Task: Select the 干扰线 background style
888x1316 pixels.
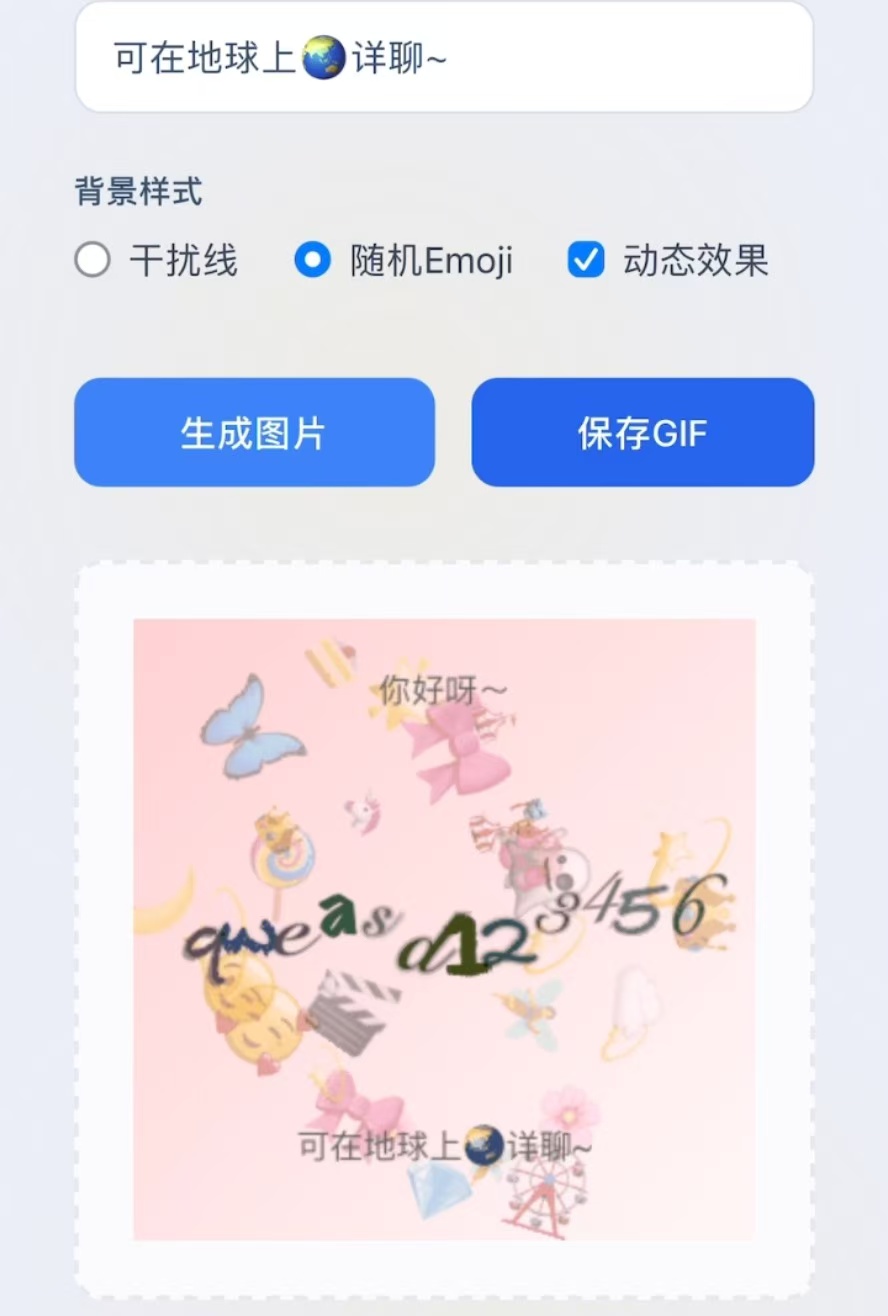Action: click(x=93, y=261)
